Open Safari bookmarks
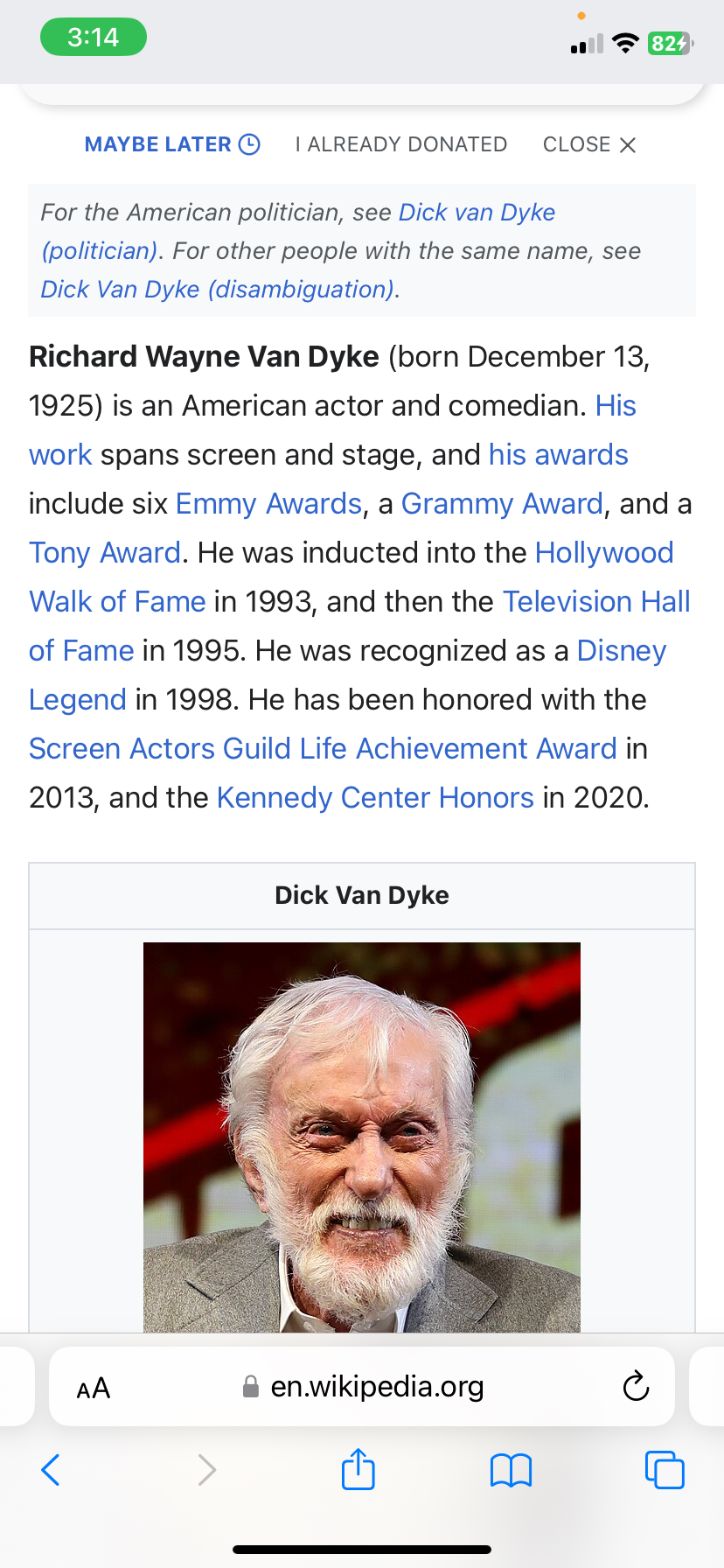 point(511,1470)
